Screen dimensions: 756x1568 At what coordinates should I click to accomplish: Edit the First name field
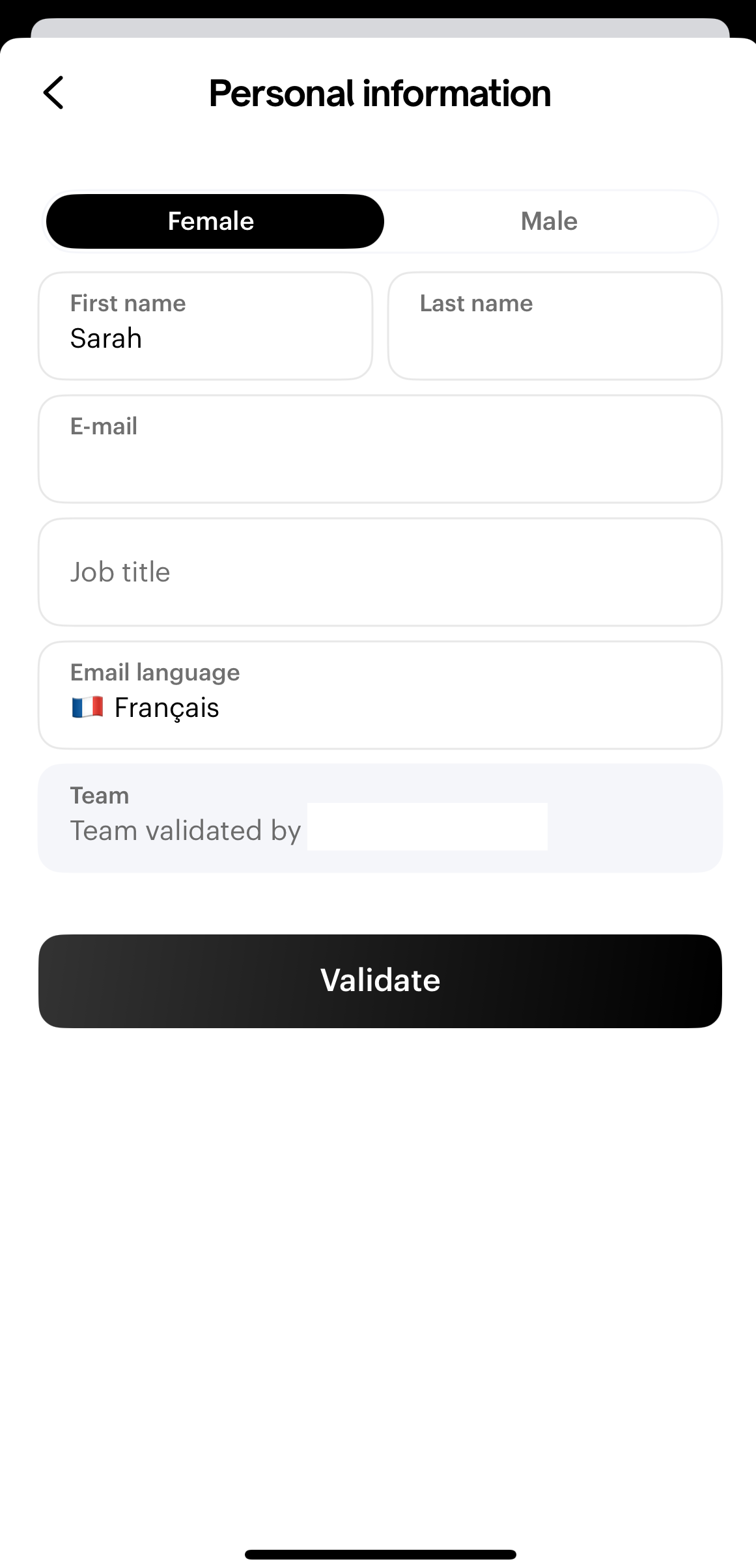[x=205, y=326]
